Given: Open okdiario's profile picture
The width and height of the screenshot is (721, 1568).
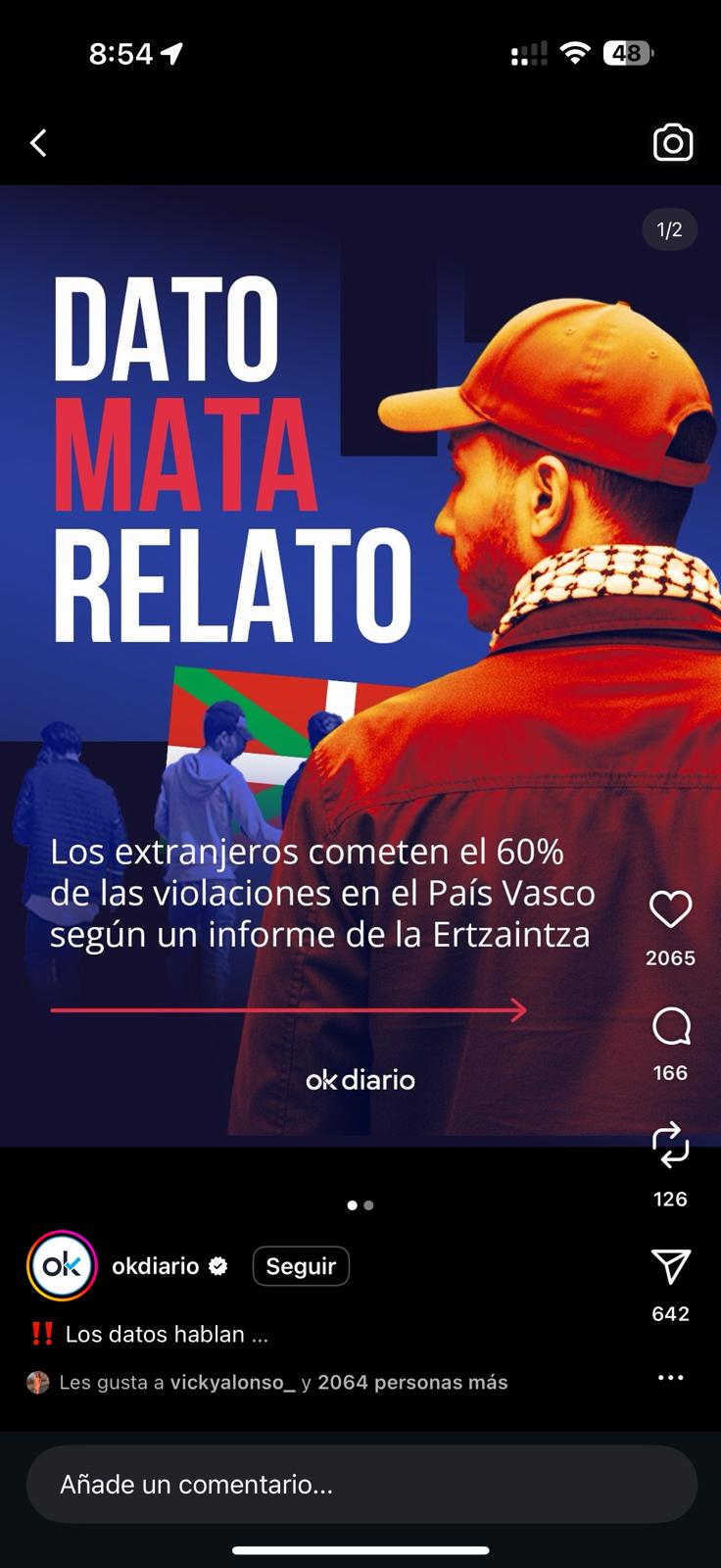Looking at the screenshot, I should (x=62, y=1266).
